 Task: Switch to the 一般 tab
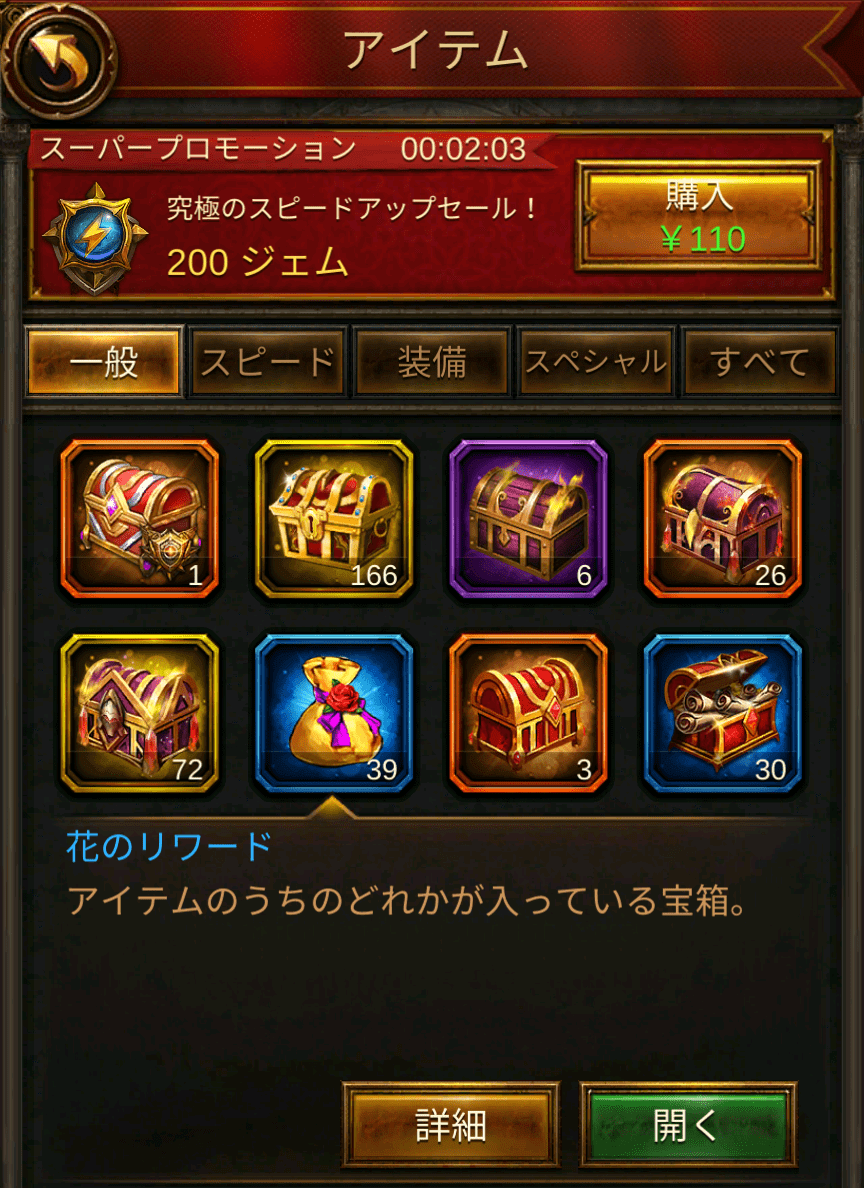pyautogui.click(x=103, y=362)
